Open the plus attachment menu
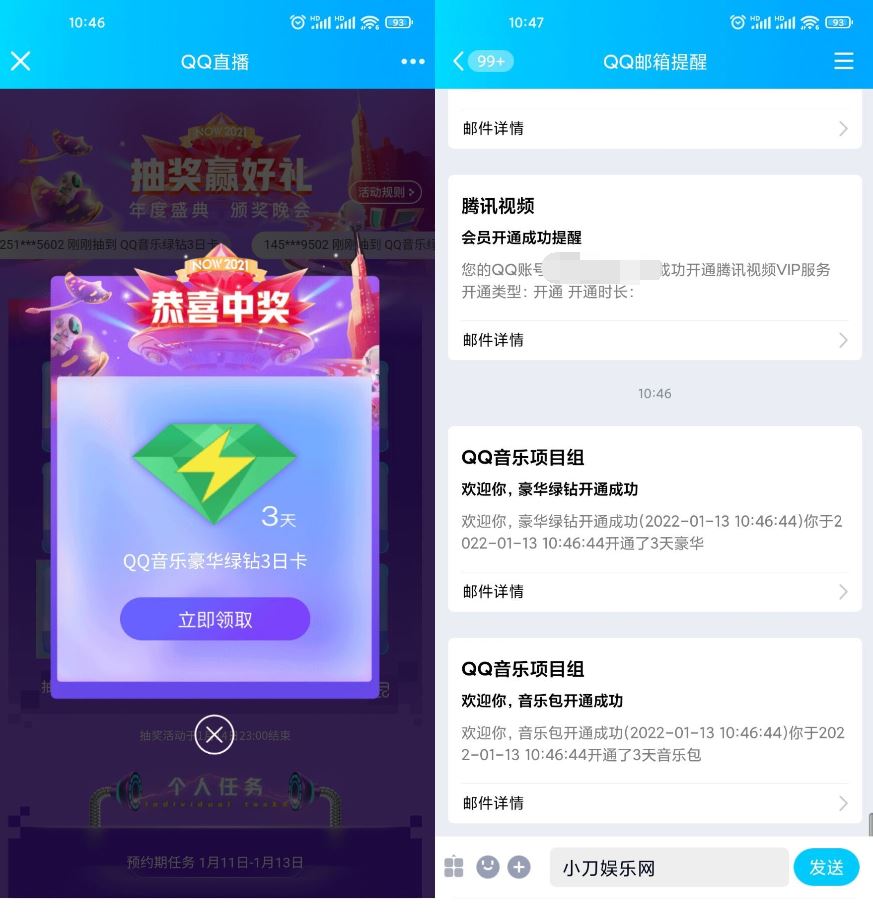 (x=519, y=867)
